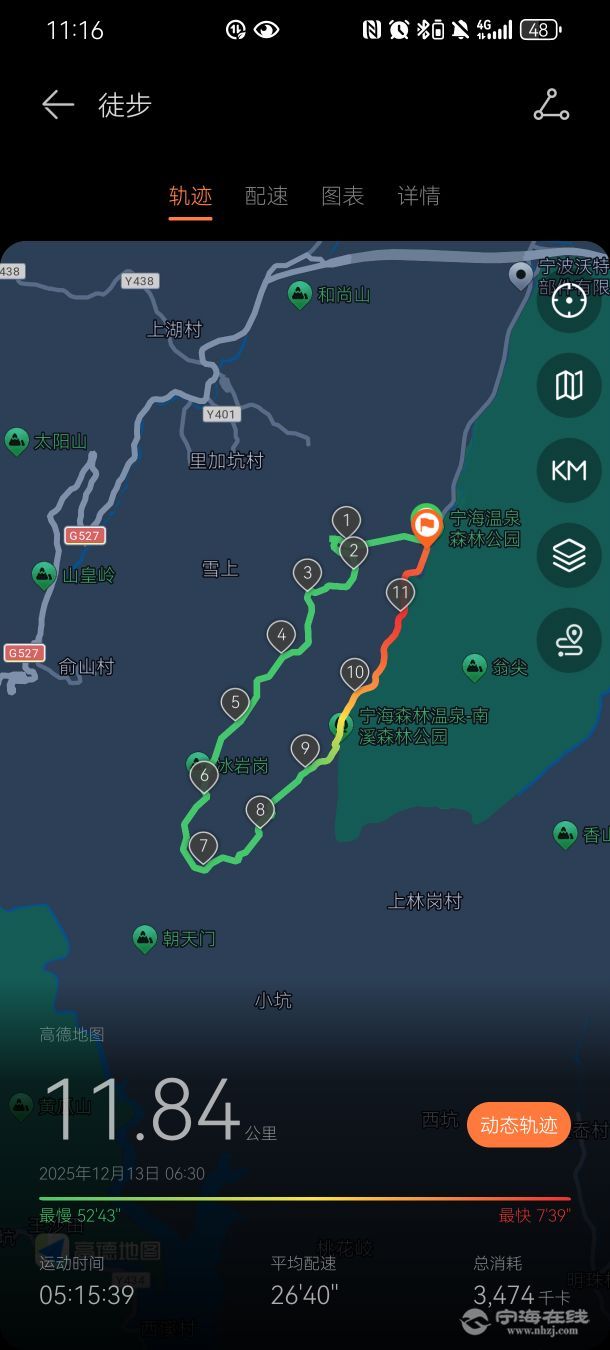Recenter the map on the track
Screen dimensions: 610x1350
pos(569,300)
